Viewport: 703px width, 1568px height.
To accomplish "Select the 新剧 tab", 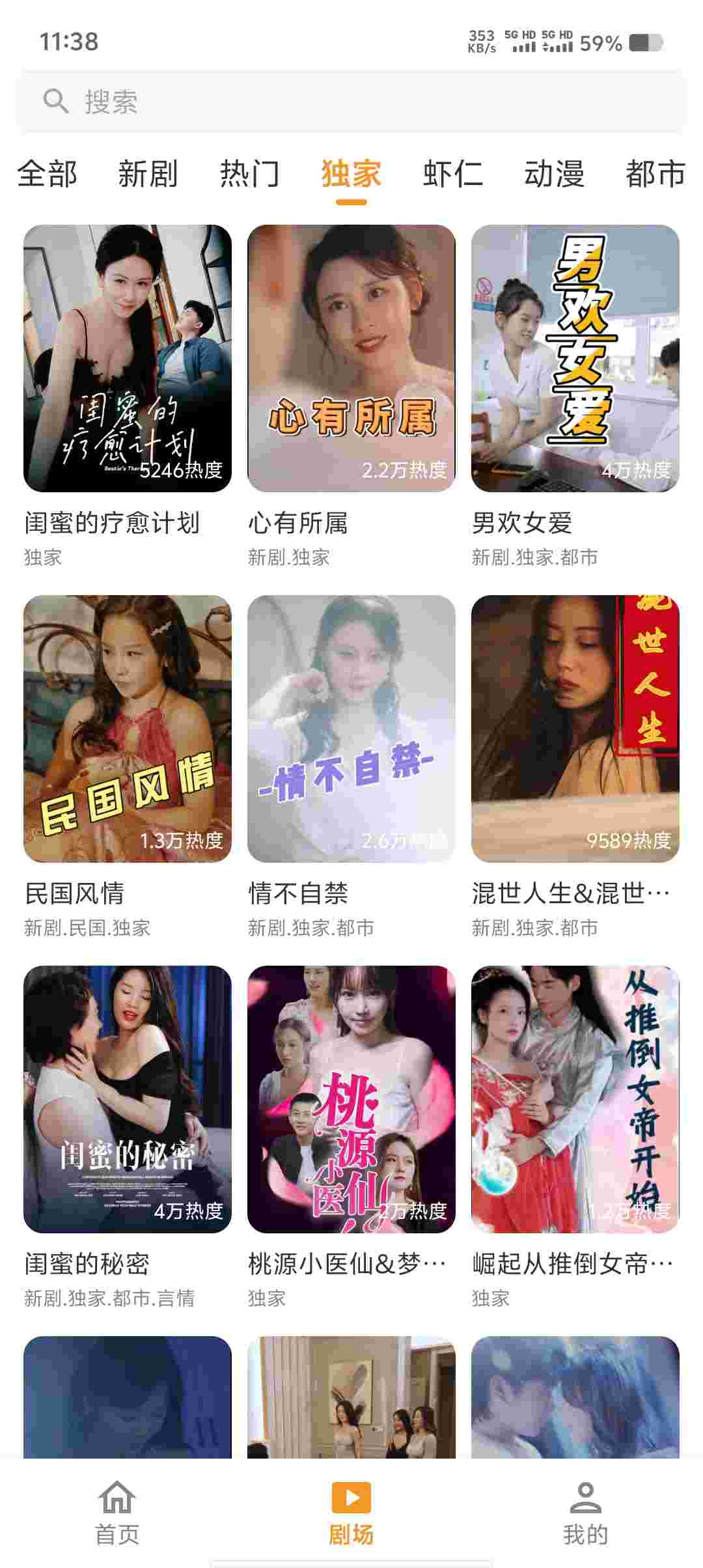I will [148, 174].
